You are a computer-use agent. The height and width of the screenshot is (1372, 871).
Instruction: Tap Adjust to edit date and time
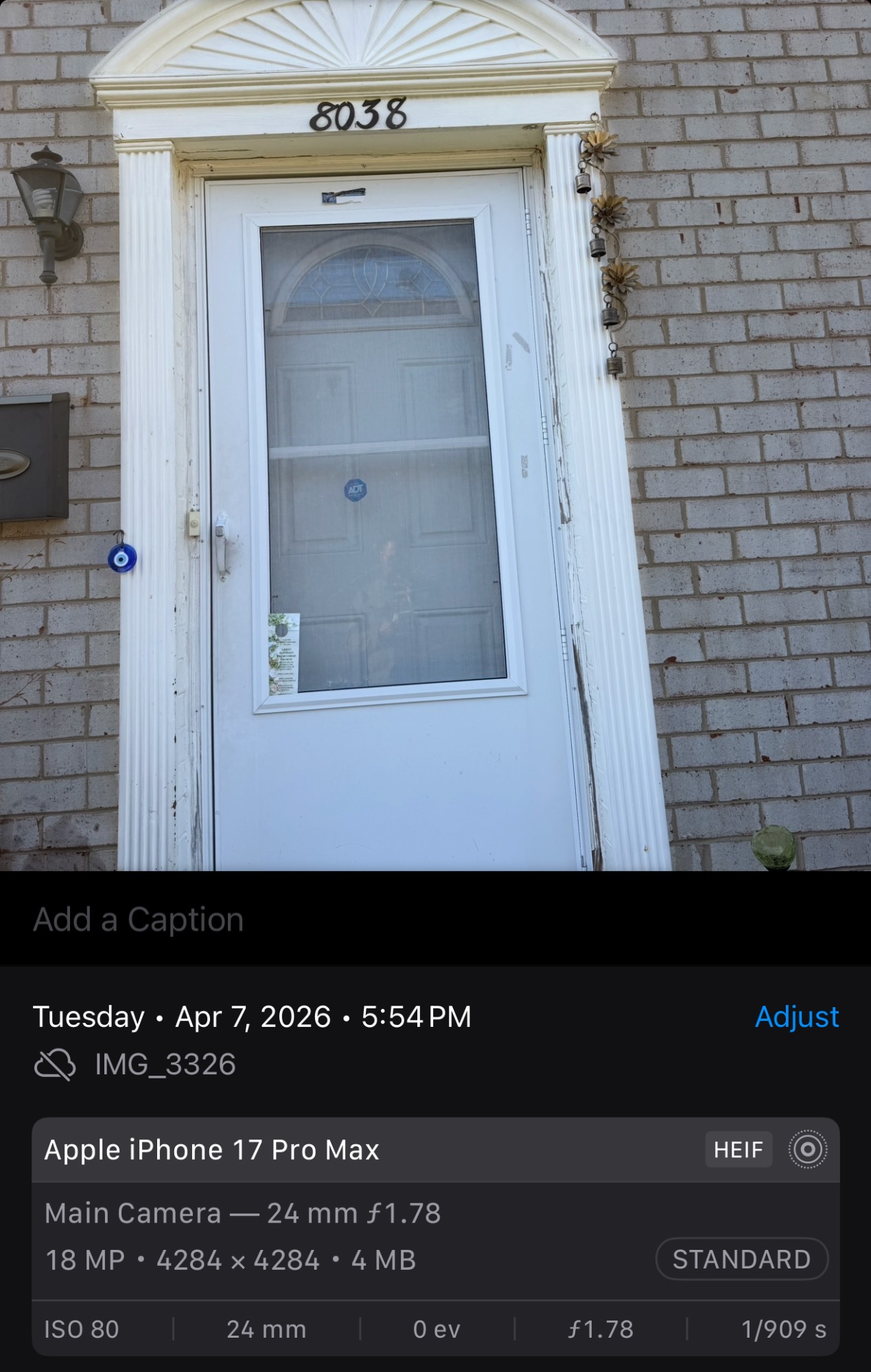(796, 1017)
